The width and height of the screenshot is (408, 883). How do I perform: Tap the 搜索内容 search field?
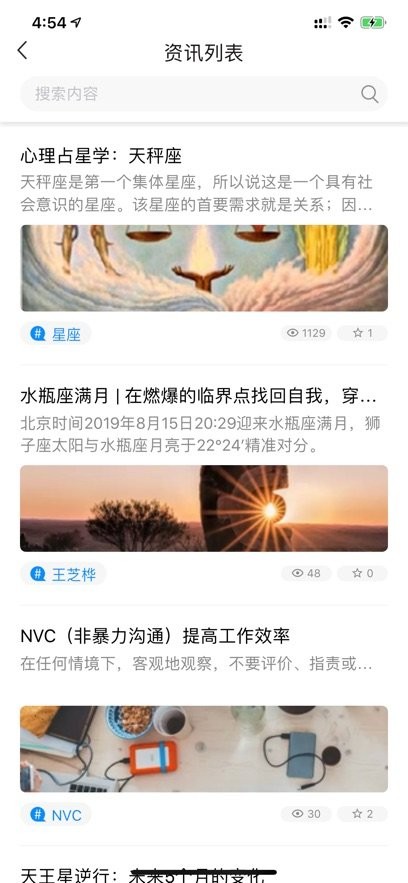tap(204, 93)
